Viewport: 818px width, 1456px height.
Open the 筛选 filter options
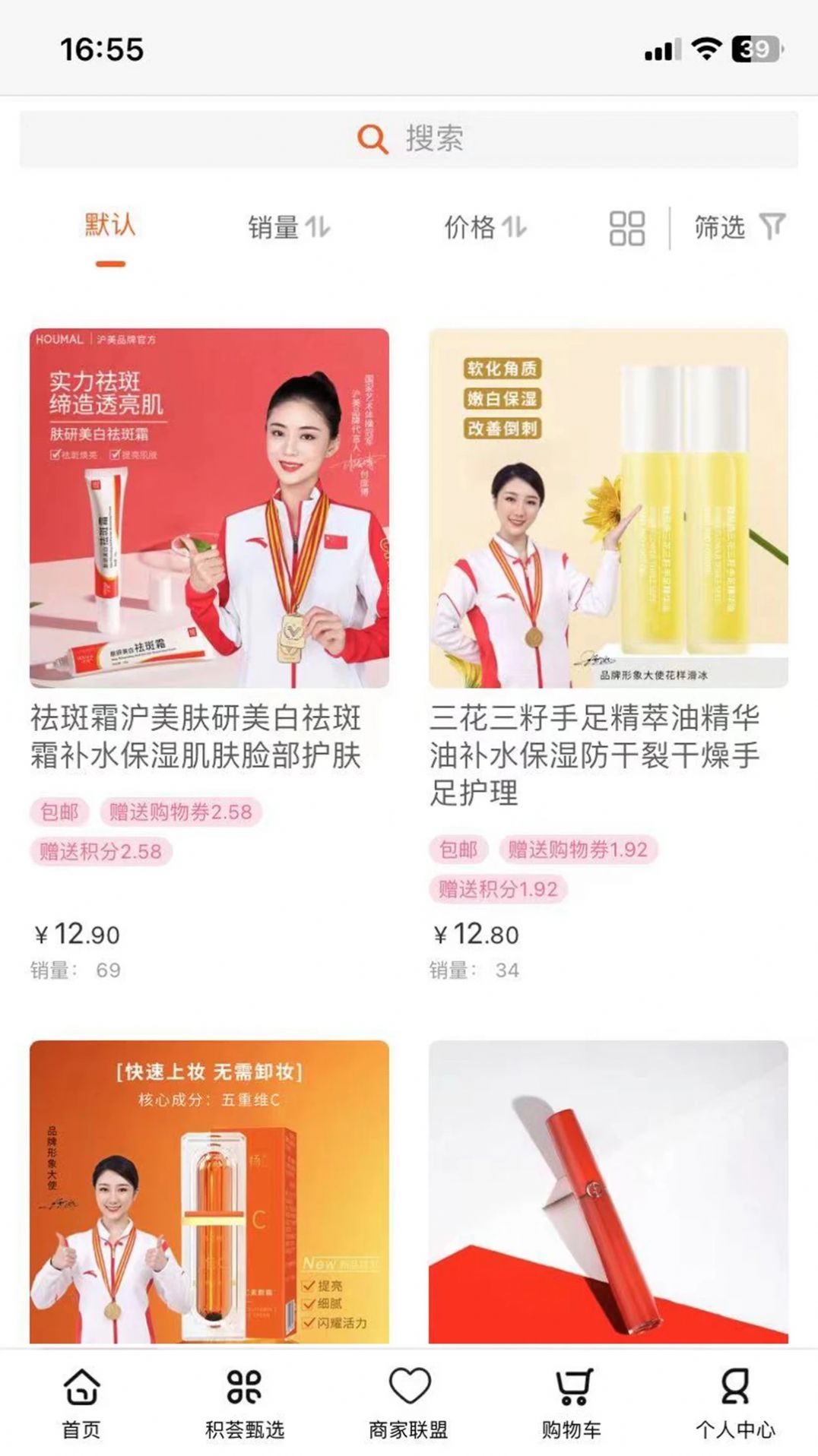pos(738,227)
